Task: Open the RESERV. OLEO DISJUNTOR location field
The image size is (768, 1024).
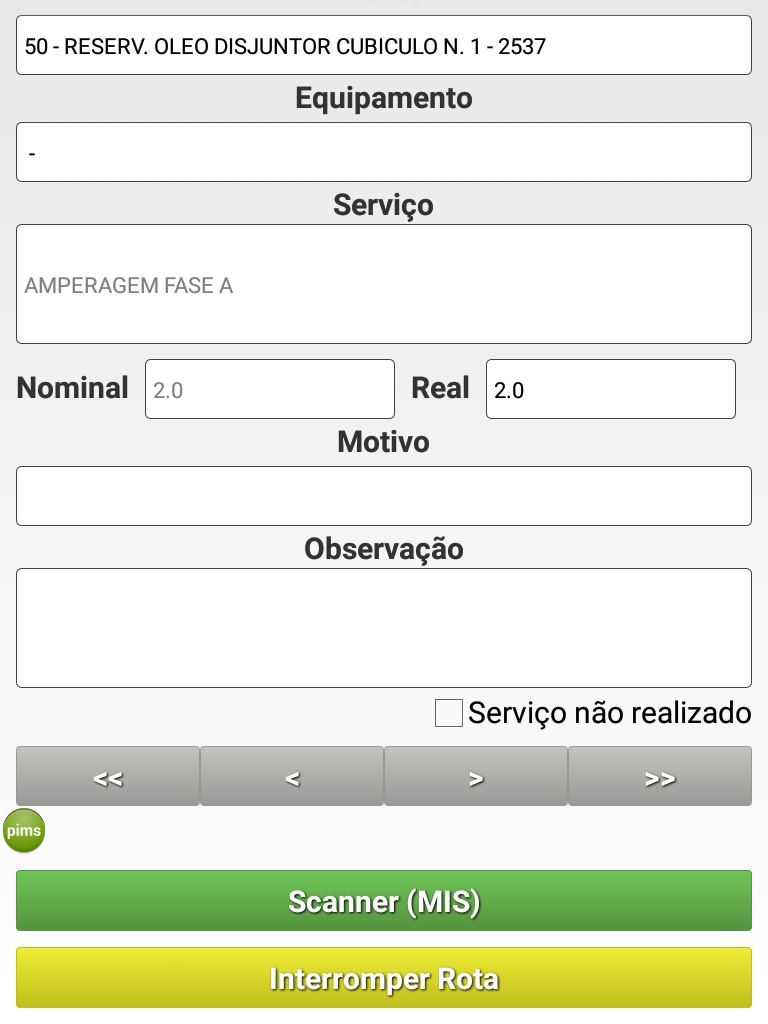Action: (383, 45)
